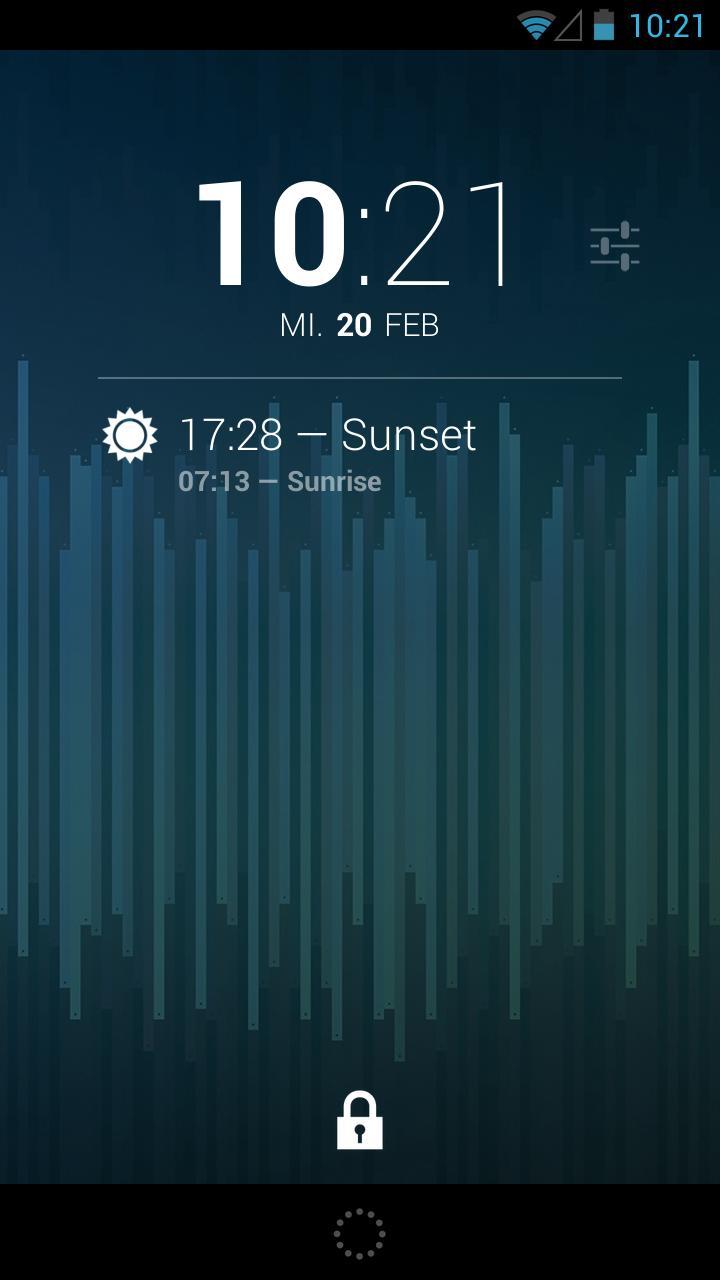Expand the sunset extension details

(328, 435)
